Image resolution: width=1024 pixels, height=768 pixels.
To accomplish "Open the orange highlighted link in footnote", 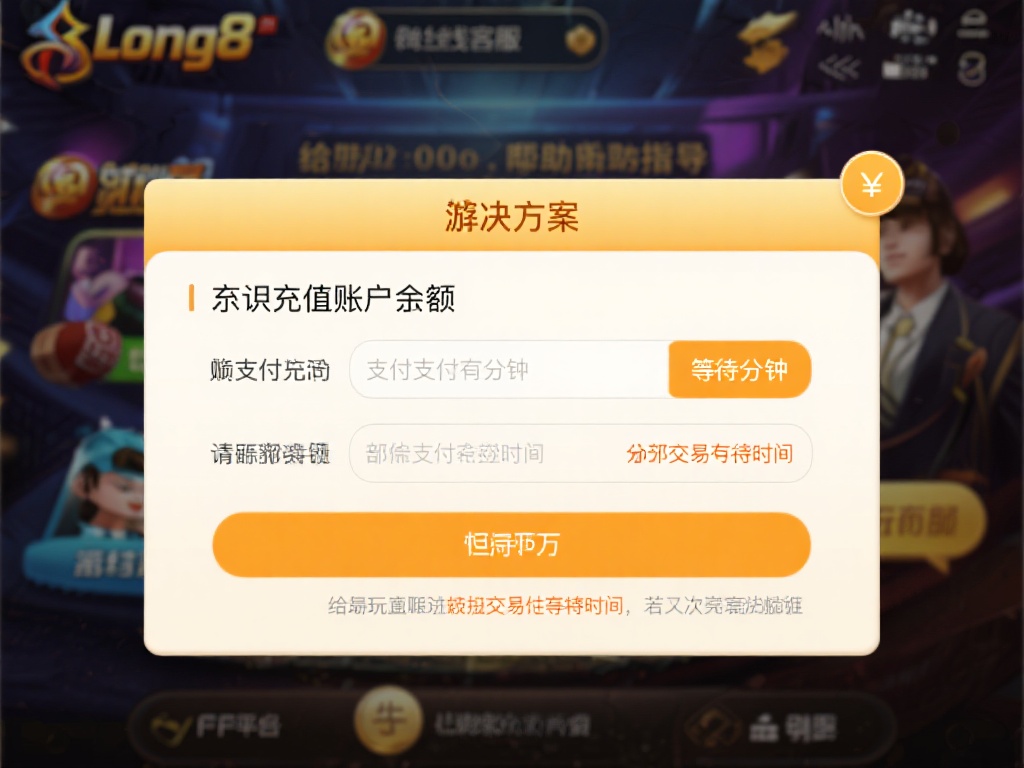I will click(535, 605).
